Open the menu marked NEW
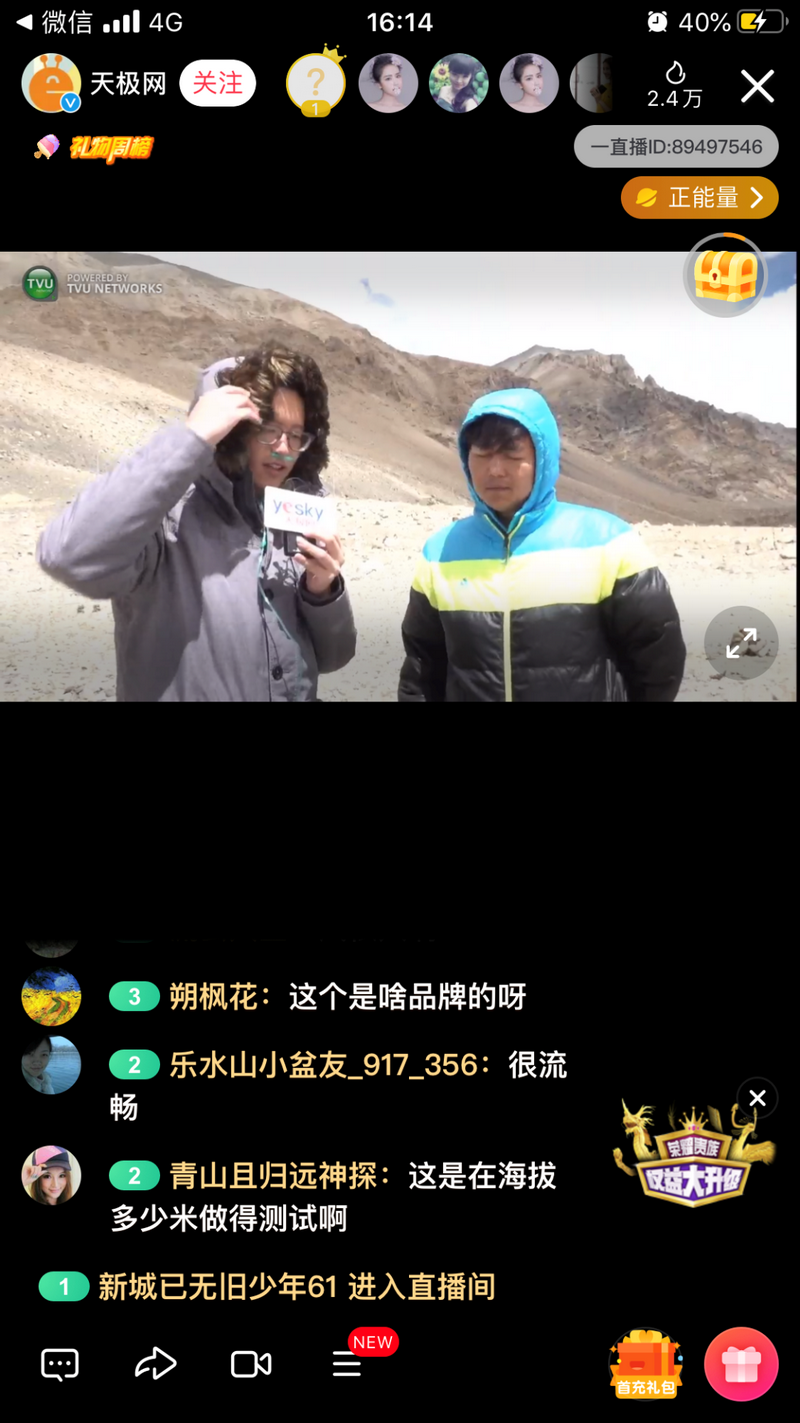 tap(347, 1364)
